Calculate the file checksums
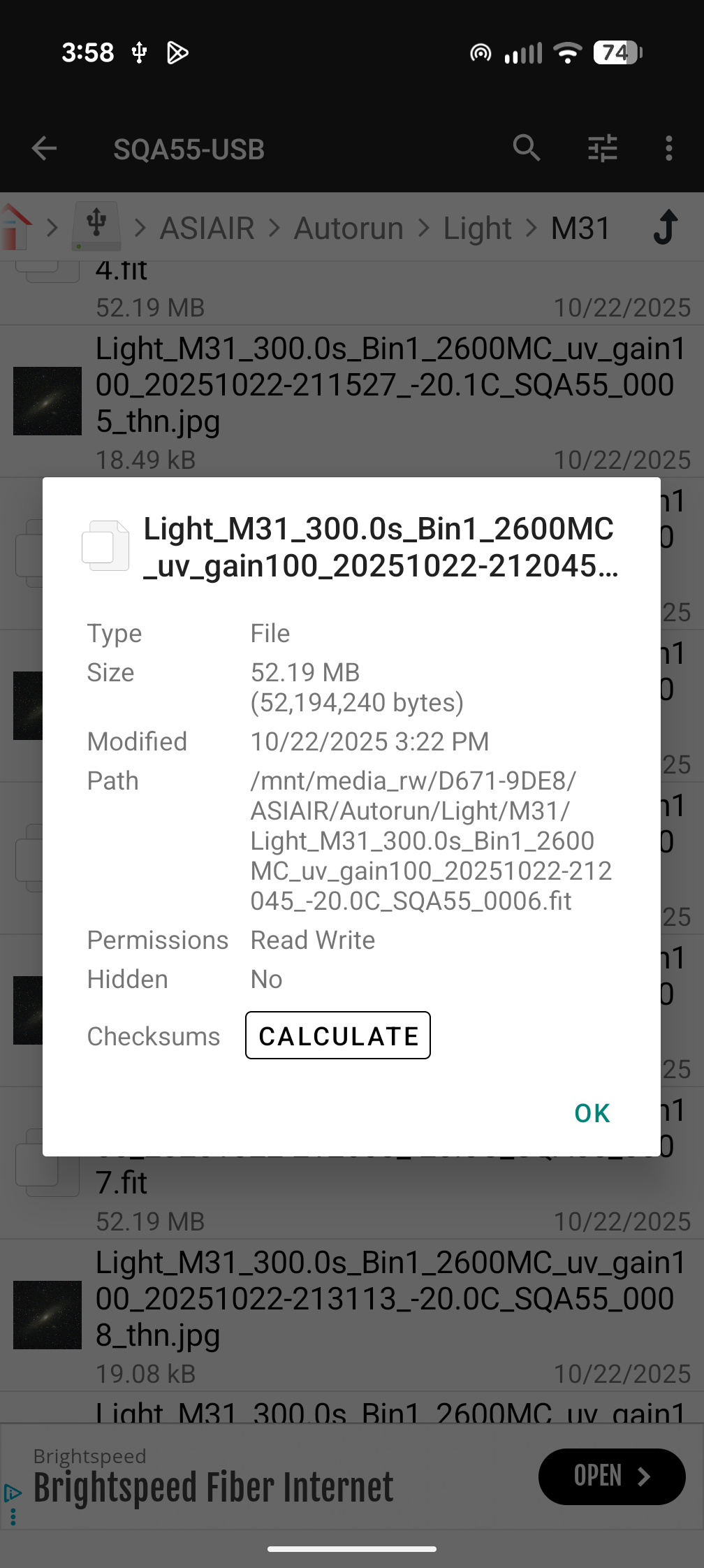 337,1036
